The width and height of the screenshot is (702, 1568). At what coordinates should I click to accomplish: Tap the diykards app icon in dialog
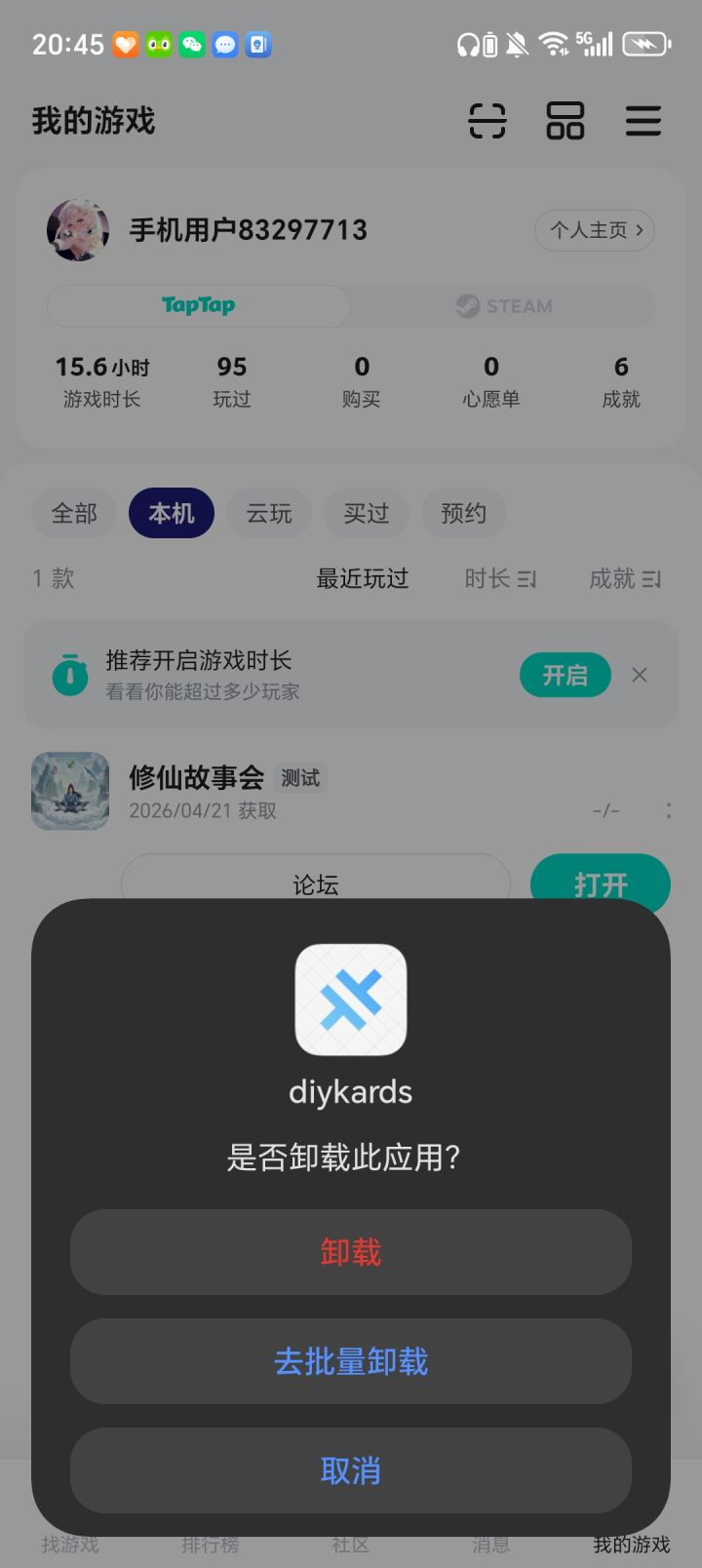[x=351, y=1000]
